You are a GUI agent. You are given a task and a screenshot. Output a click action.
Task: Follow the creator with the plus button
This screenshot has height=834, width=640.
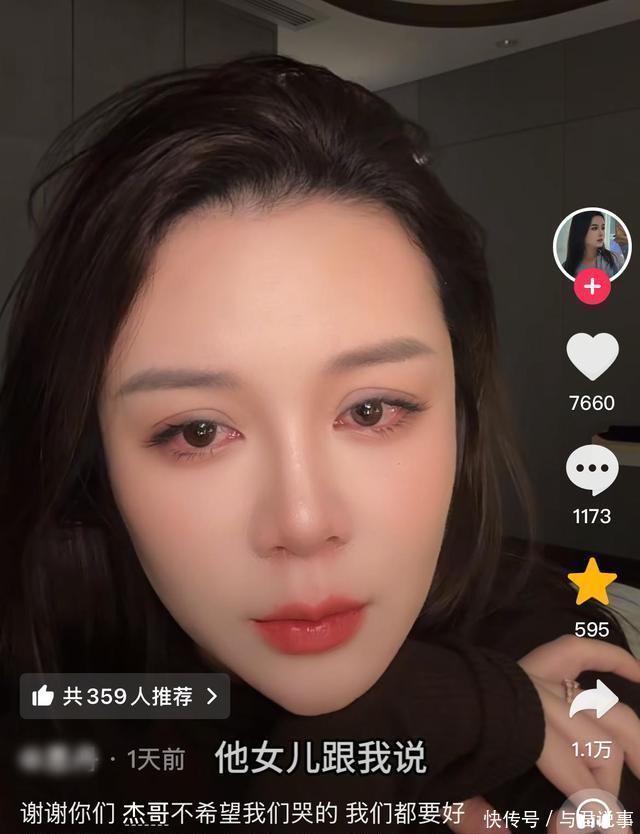592,287
